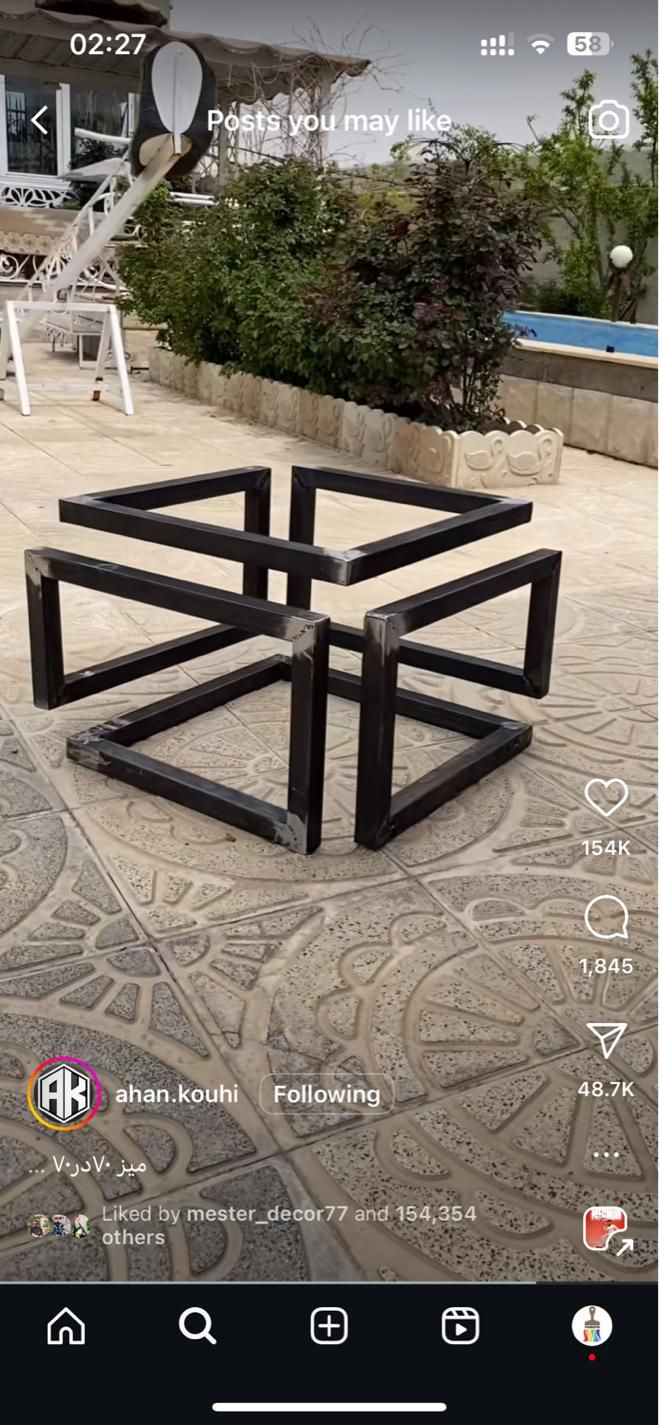Viewport: 659px width, 1425px height.
Task: Open the camera icon
Action: (x=608, y=121)
